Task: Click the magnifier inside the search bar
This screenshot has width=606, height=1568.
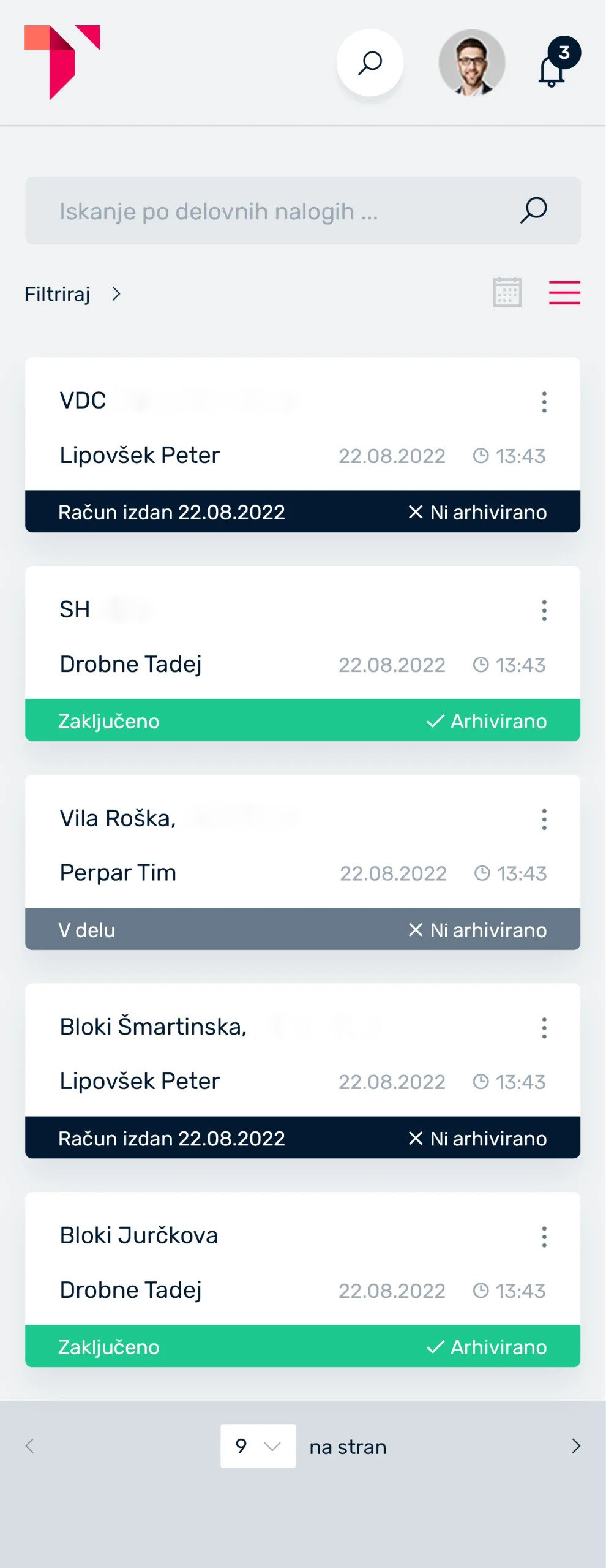Action: (x=533, y=210)
